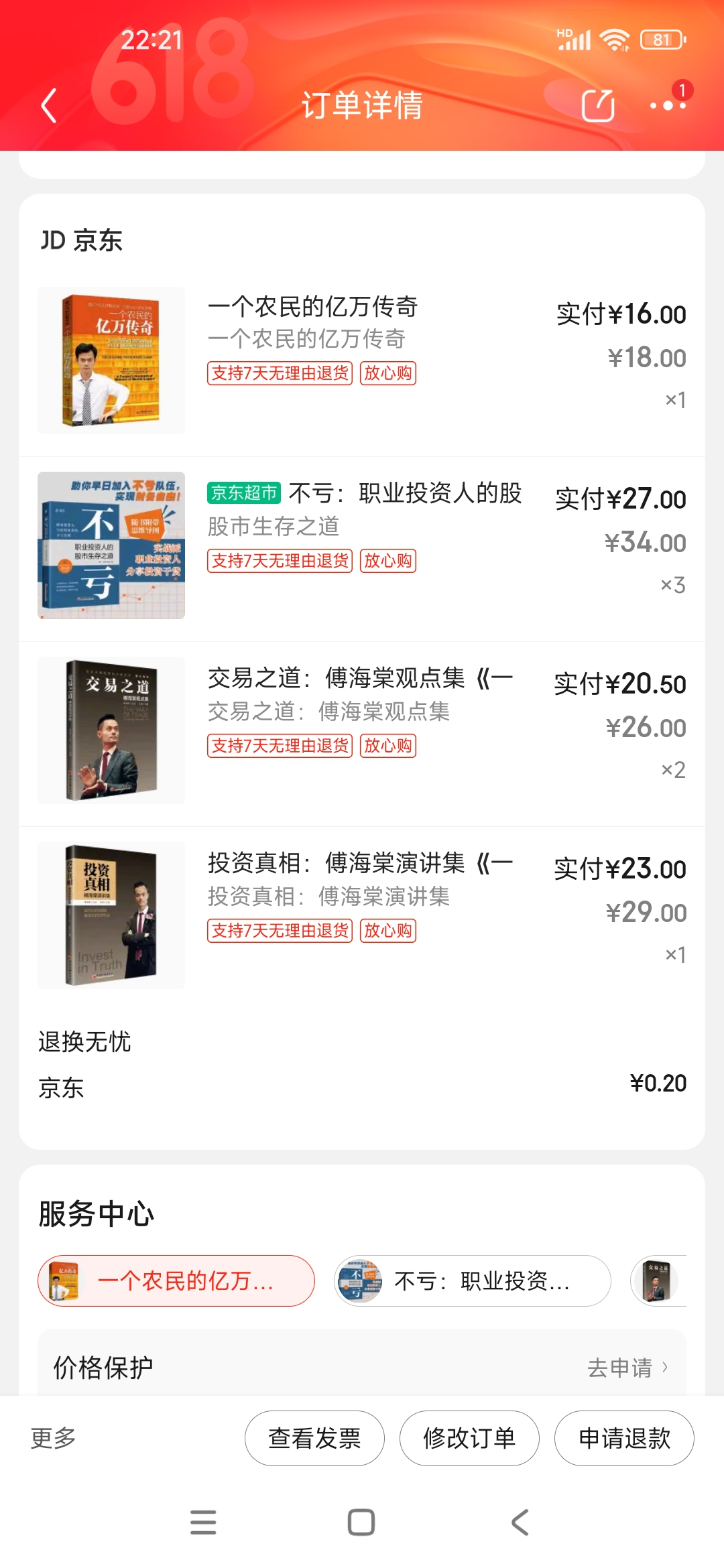724x1568 pixels.
Task: View invoice with 查看发票
Action: (314, 1438)
